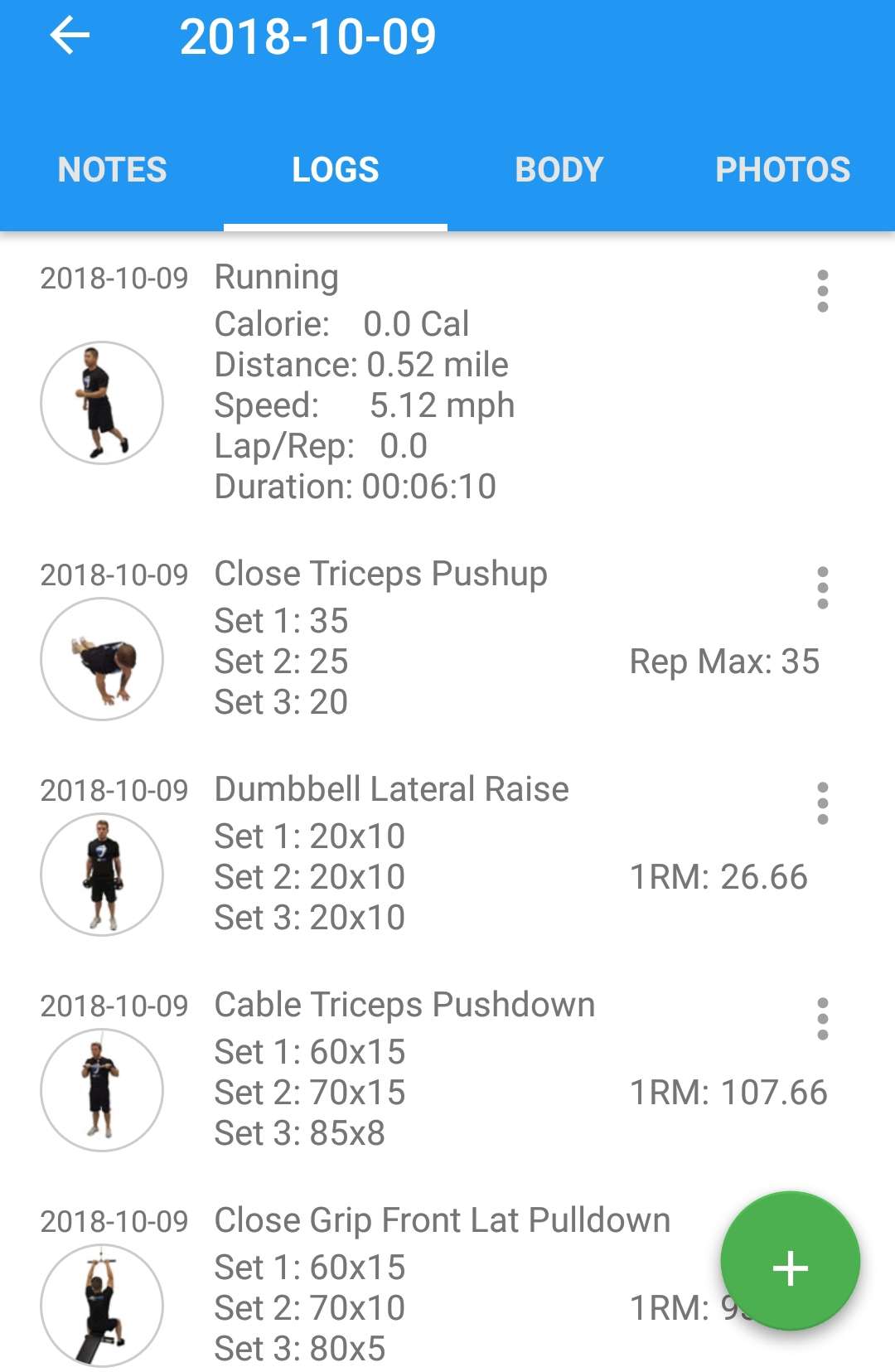Show more options for Dumbbell Lateral Raise

point(822,803)
